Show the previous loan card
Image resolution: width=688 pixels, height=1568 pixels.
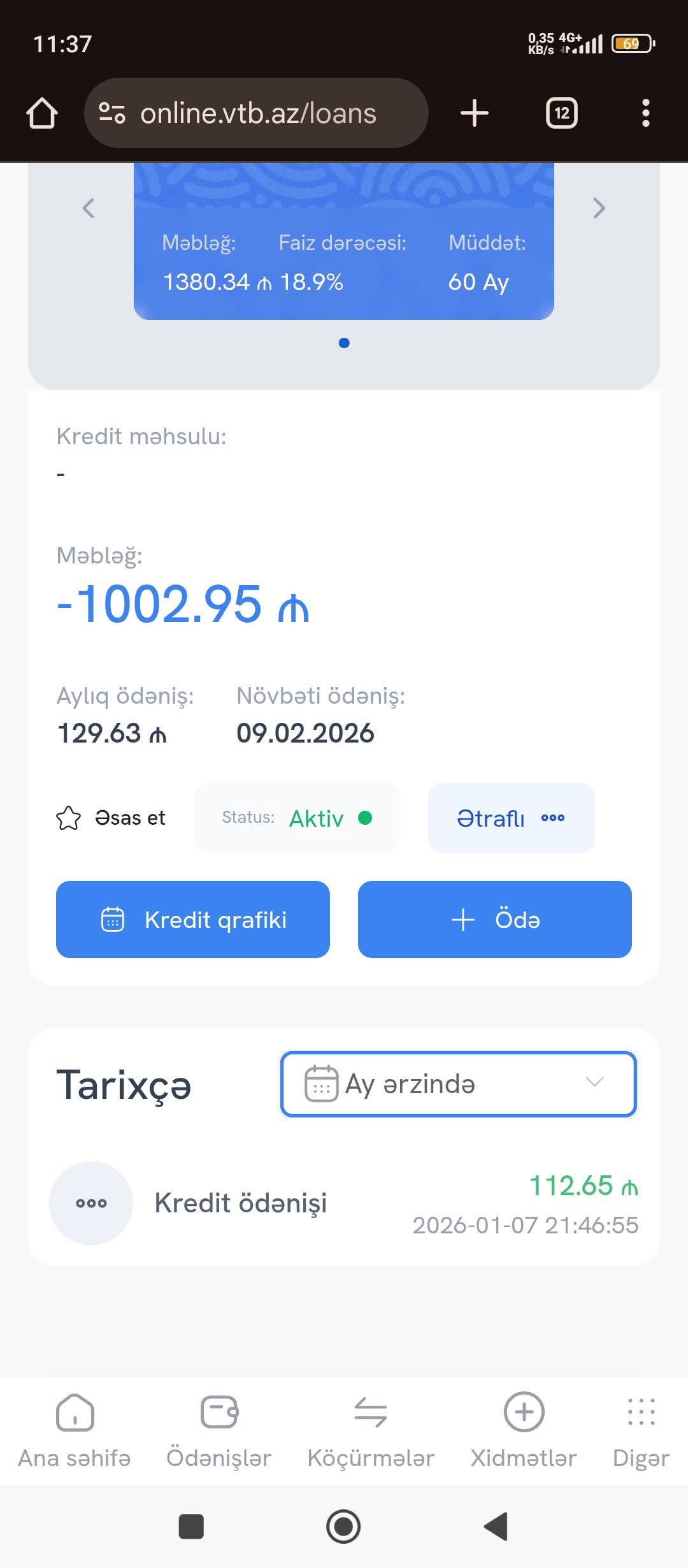89,208
